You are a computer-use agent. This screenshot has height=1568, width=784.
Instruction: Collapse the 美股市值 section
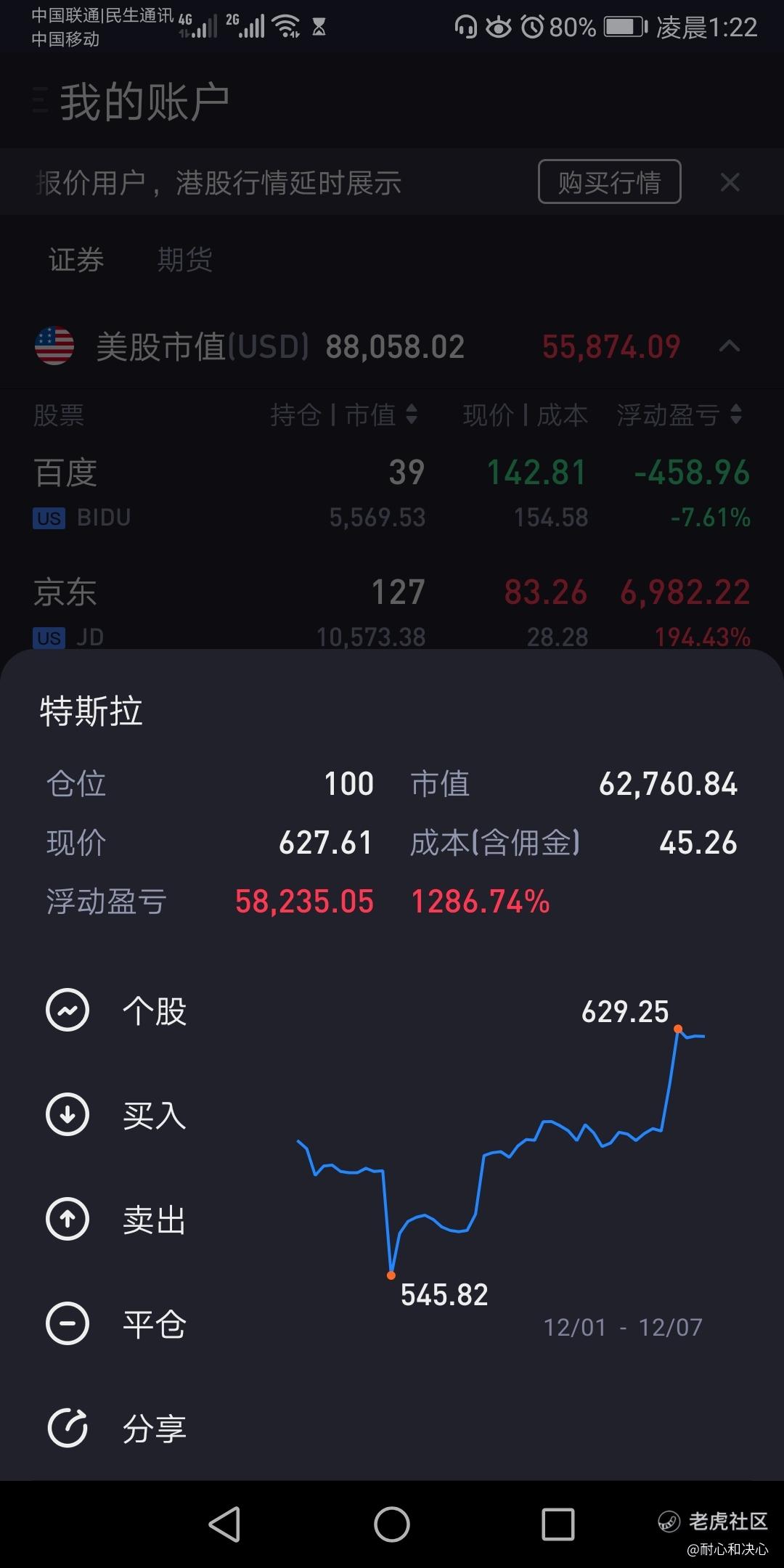pos(729,346)
